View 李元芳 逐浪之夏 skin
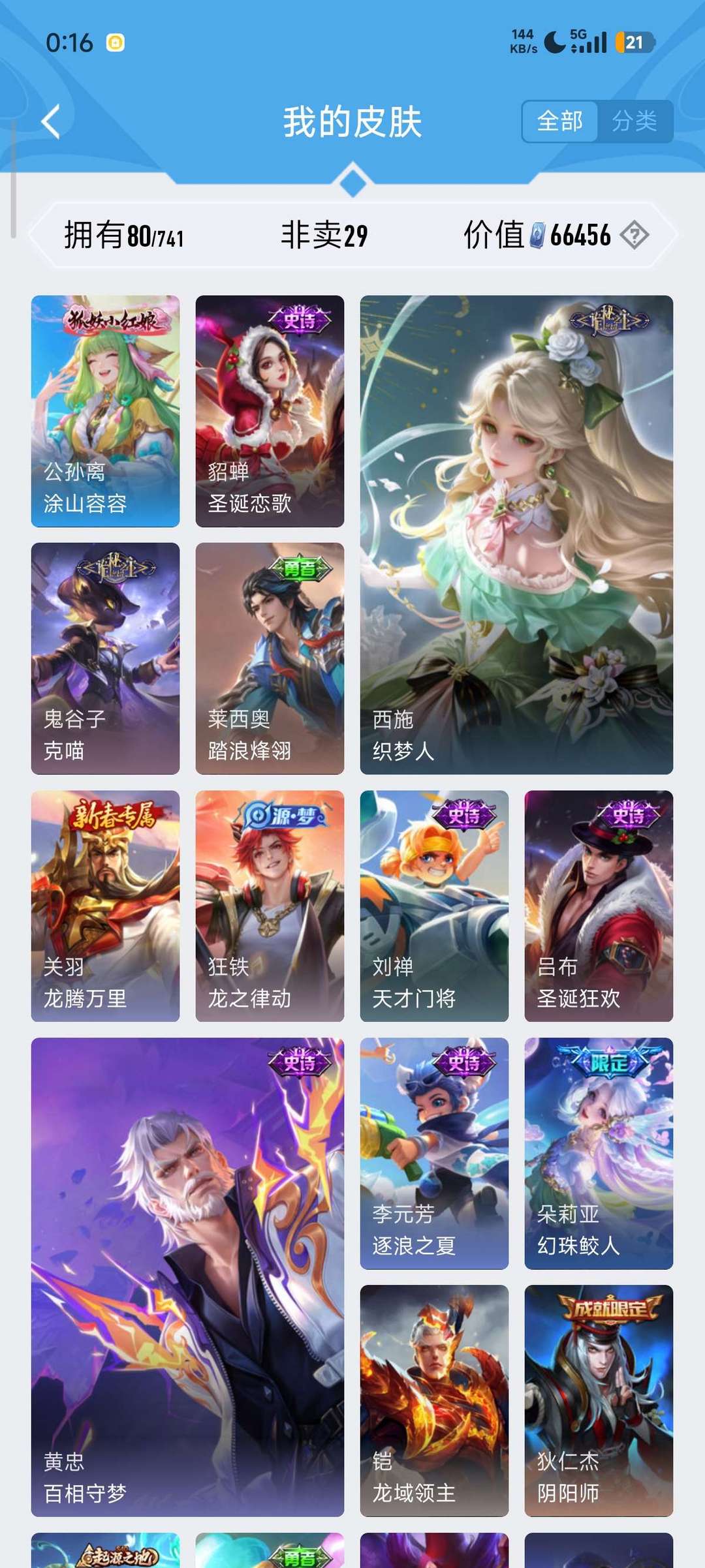Image resolution: width=705 pixels, height=1568 pixels. (434, 1153)
